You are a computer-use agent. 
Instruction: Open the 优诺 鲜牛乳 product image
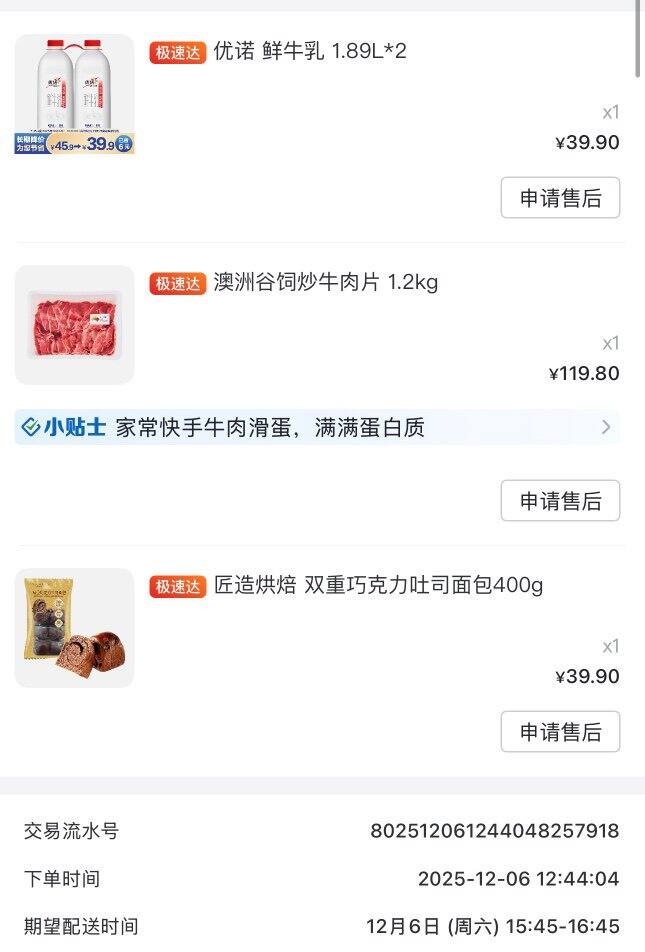[74, 95]
